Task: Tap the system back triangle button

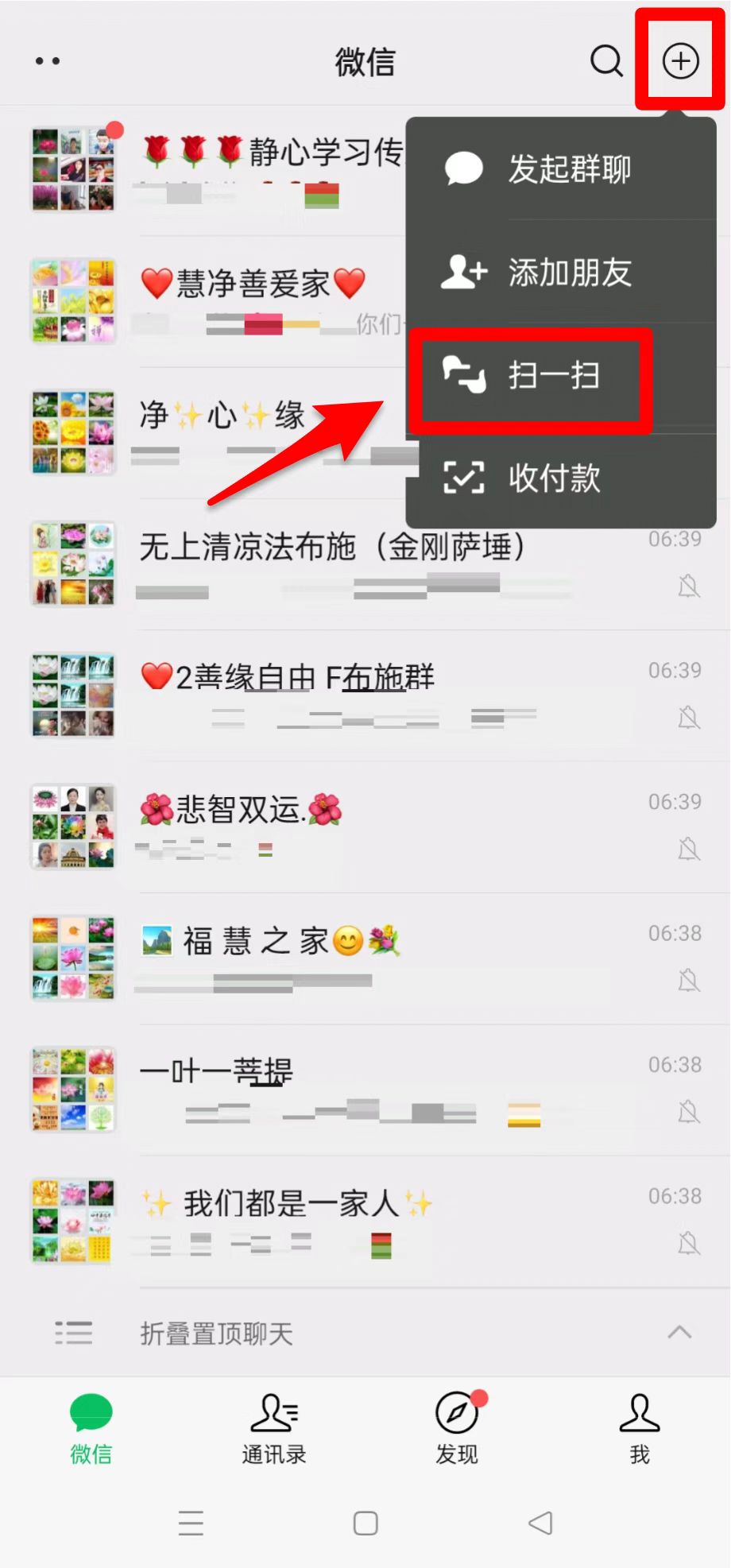Action: click(540, 1523)
